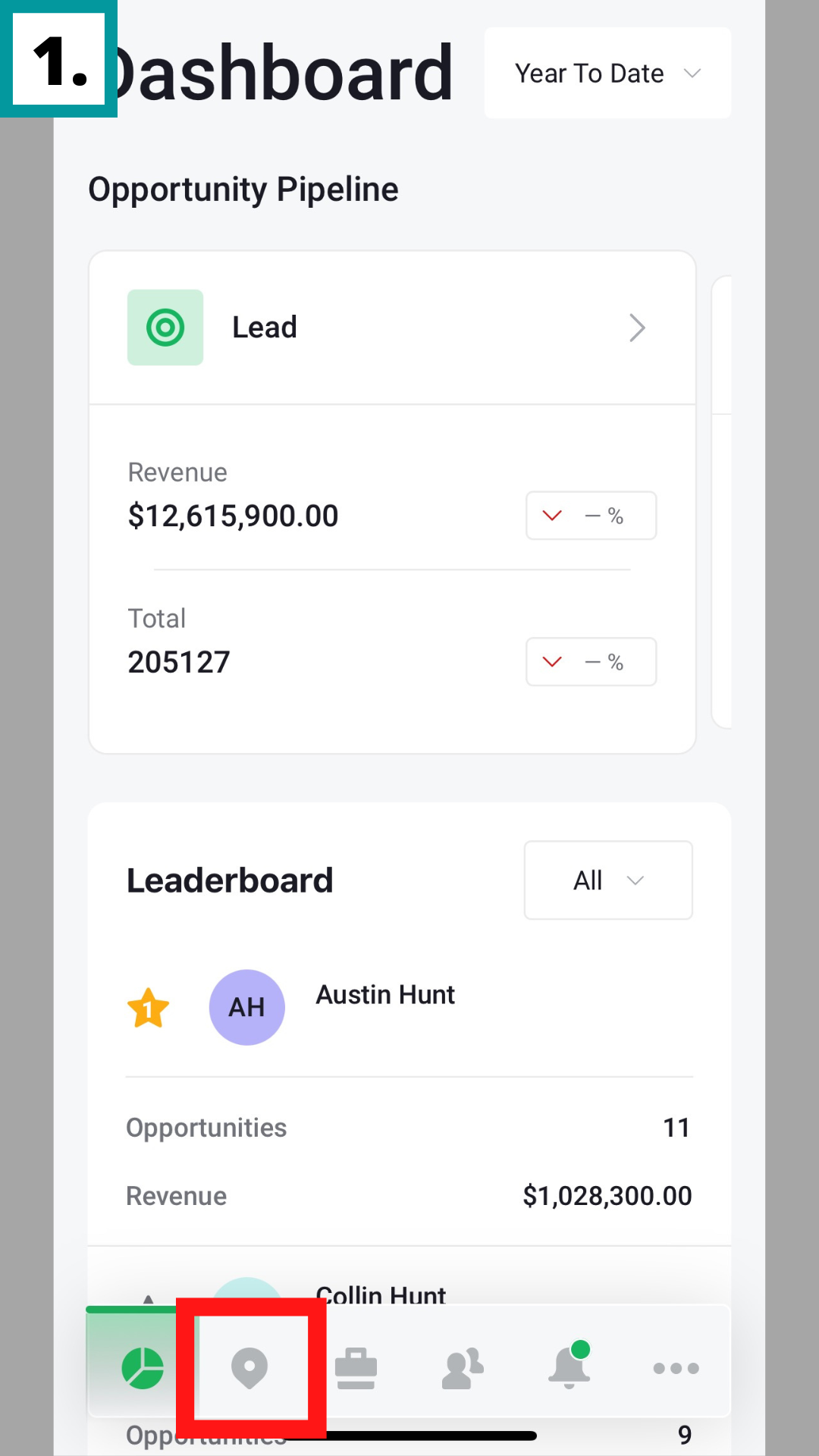Open the more options menu
This screenshot has width=819, height=1456.
click(x=676, y=1368)
